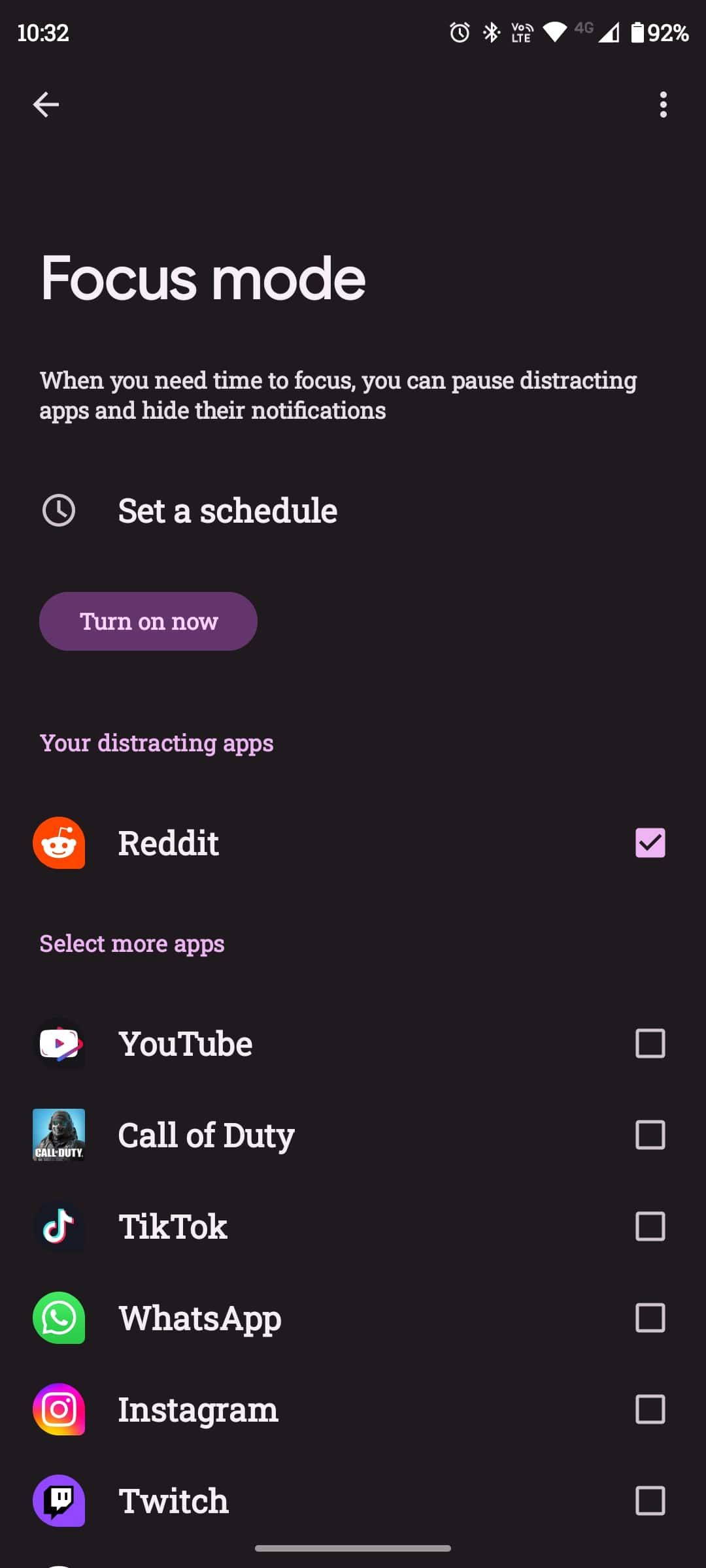Tap the TikTok app icon
Screen dimensions: 706x1568
59,1227
